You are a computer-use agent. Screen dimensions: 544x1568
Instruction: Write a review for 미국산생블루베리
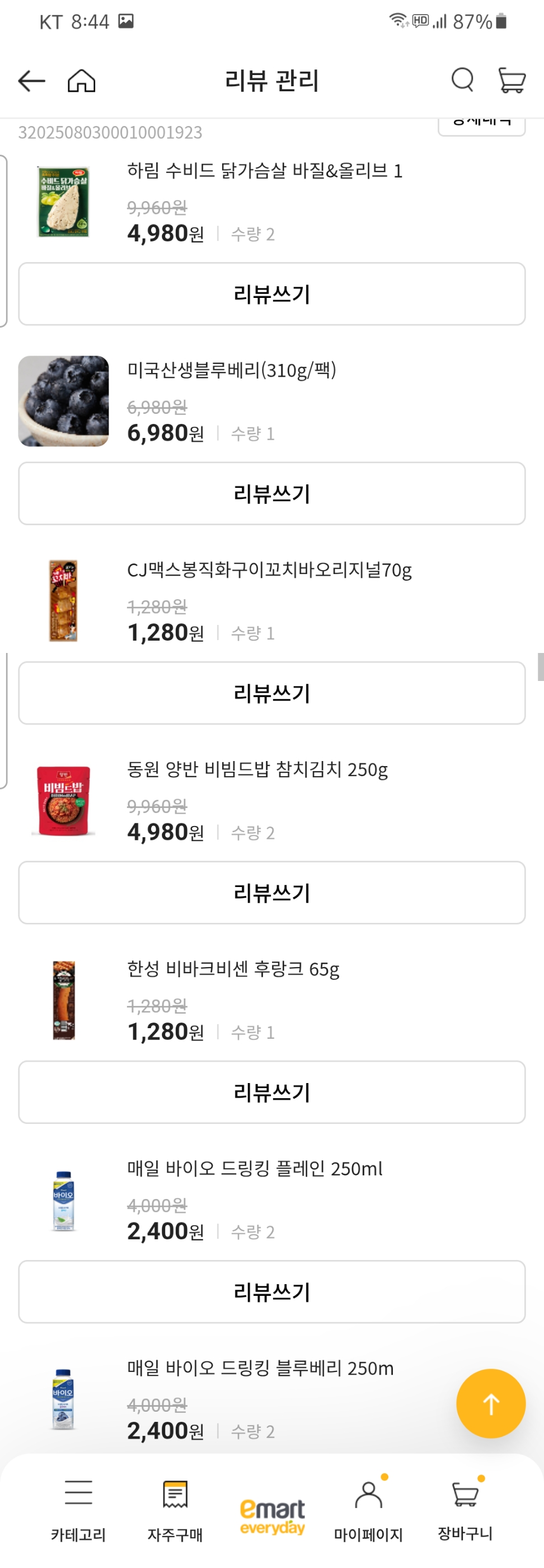[272, 493]
